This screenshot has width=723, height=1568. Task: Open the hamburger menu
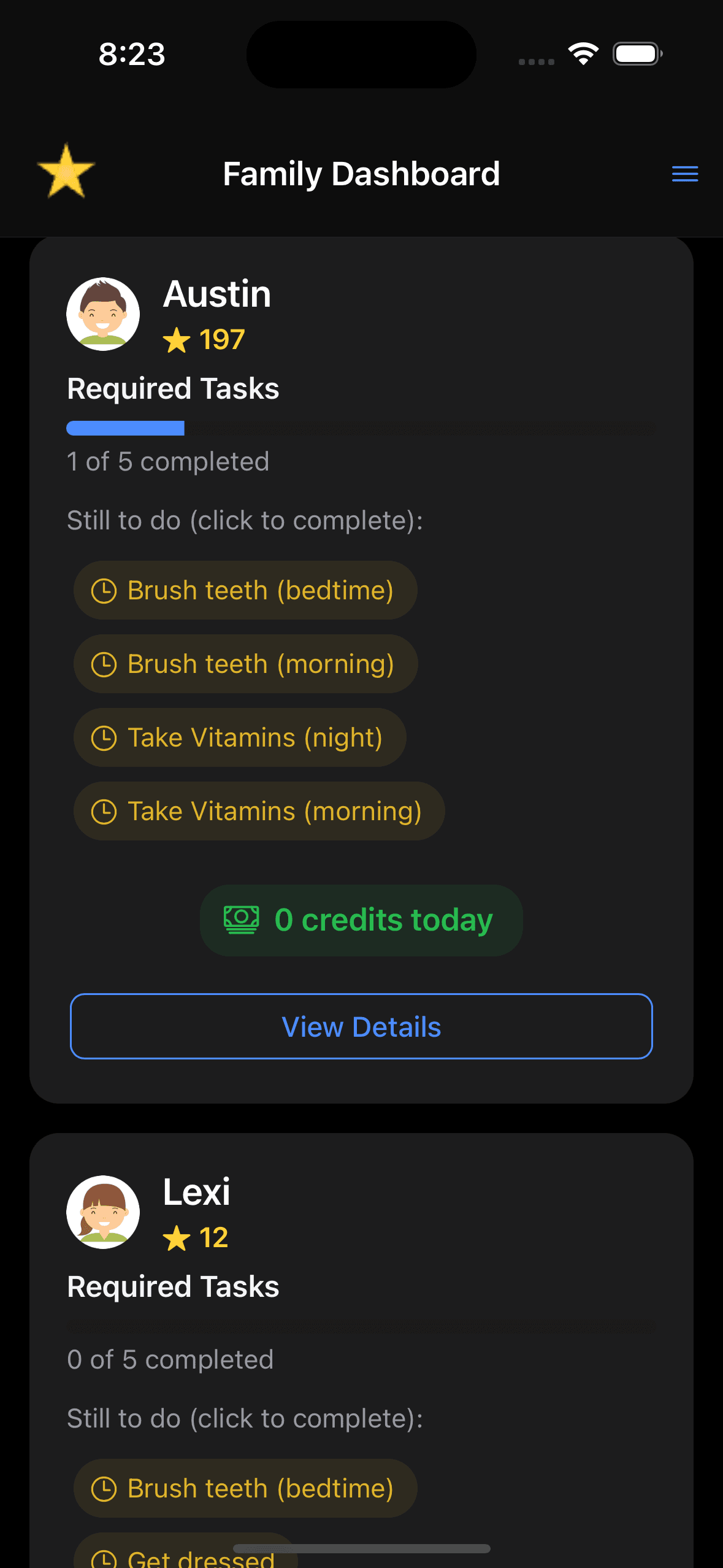(x=684, y=174)
